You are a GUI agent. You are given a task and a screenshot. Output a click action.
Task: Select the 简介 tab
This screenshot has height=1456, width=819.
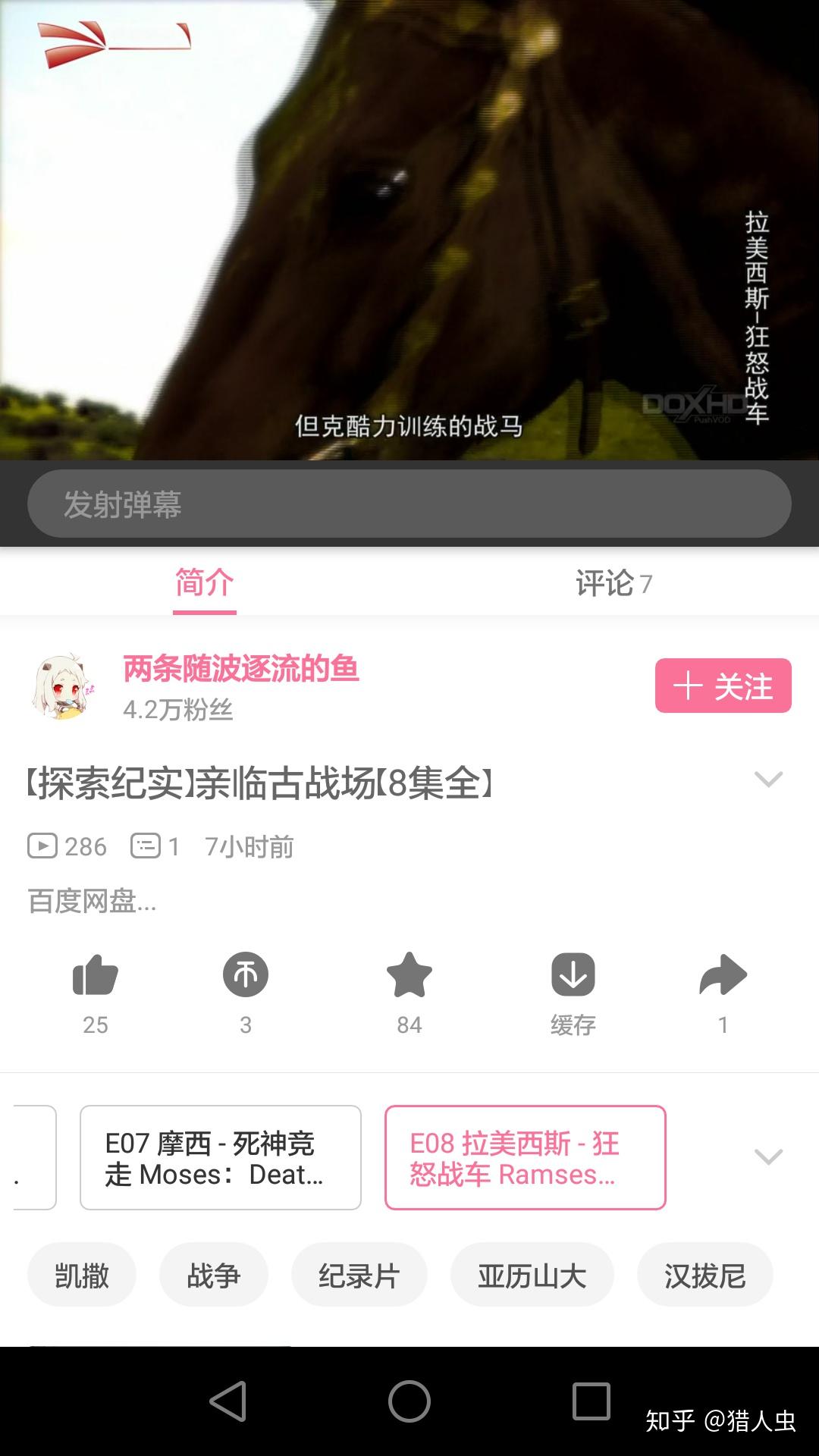(204, 583)
